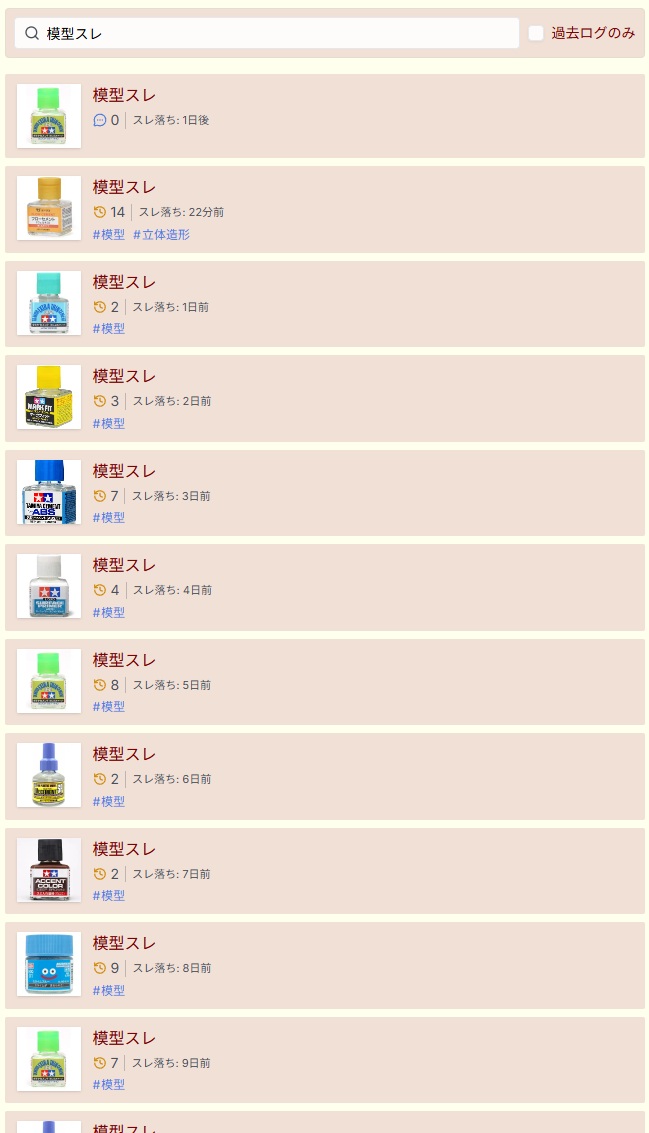This screenshot has width=649, height=1133.
Task: Open the 模型スレ thread that expired 6日前
Action: click(125, 754)
